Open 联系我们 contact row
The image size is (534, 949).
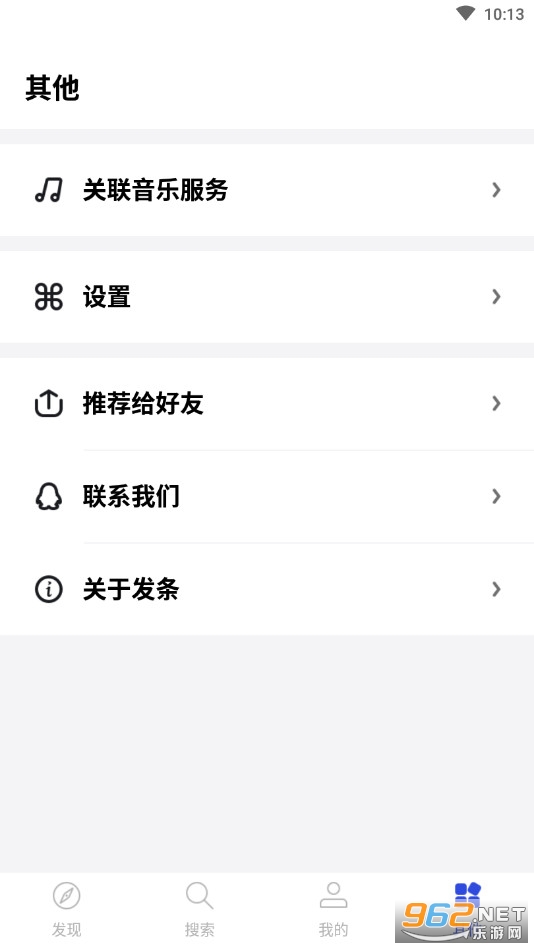[267, 496]
